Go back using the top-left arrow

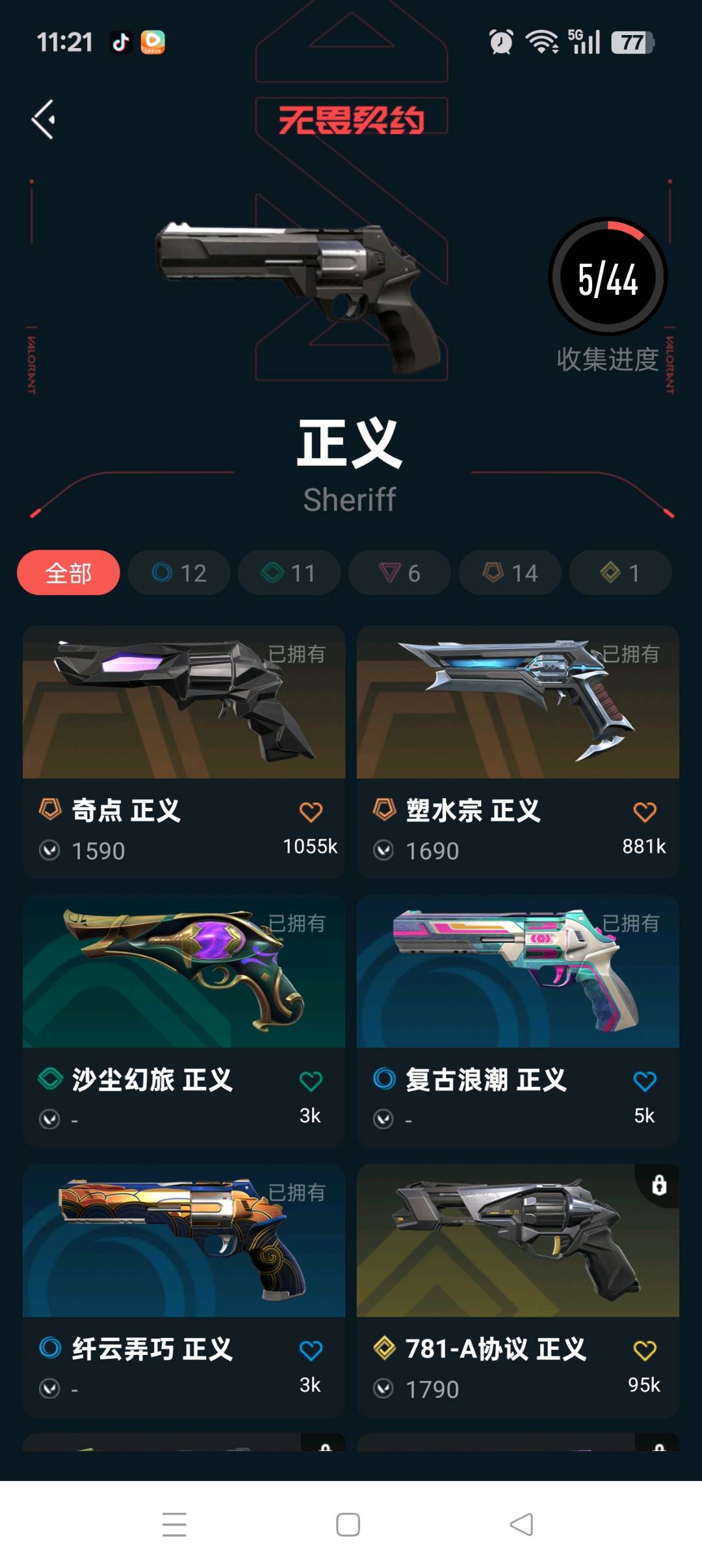[x=44, y=120]
